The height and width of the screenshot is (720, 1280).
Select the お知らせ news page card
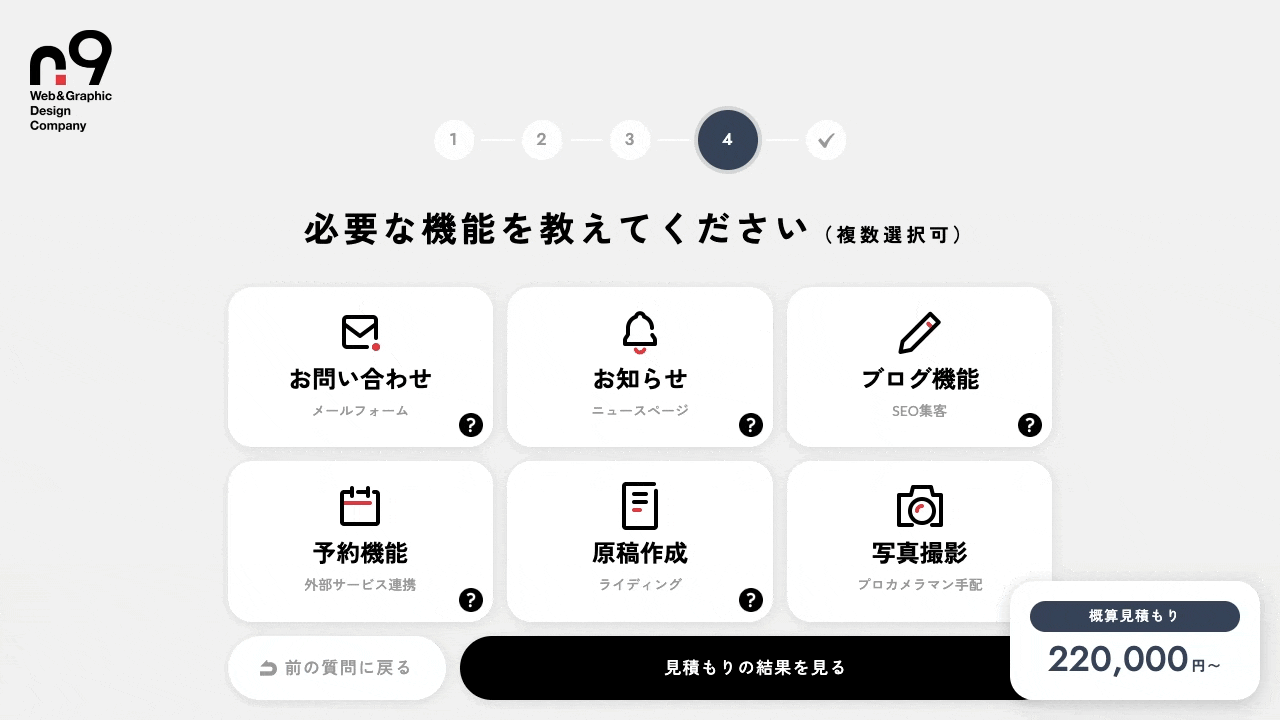(x=640, y=366)
